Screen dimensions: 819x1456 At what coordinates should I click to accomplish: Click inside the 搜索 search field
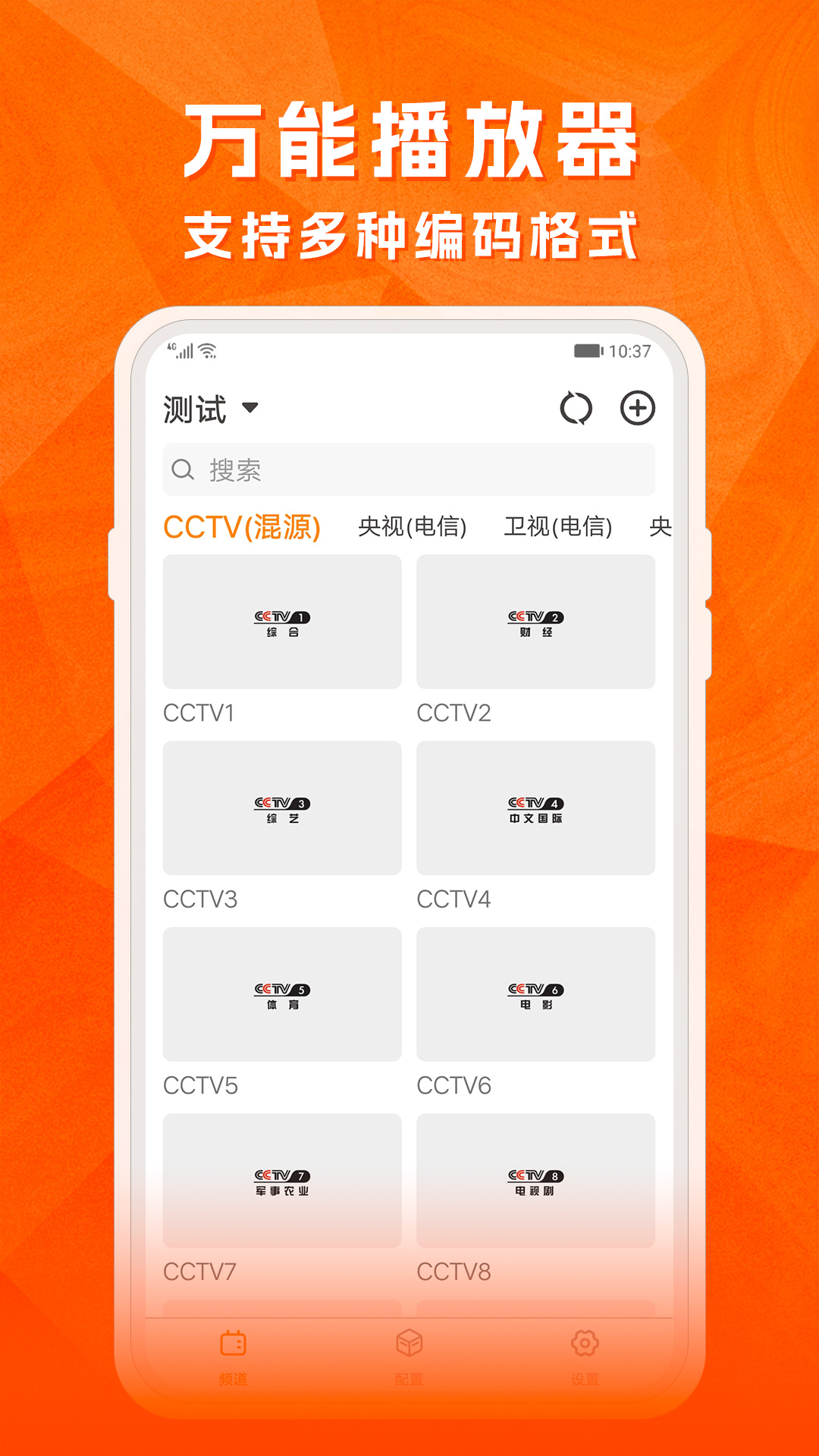coord(409,470)
